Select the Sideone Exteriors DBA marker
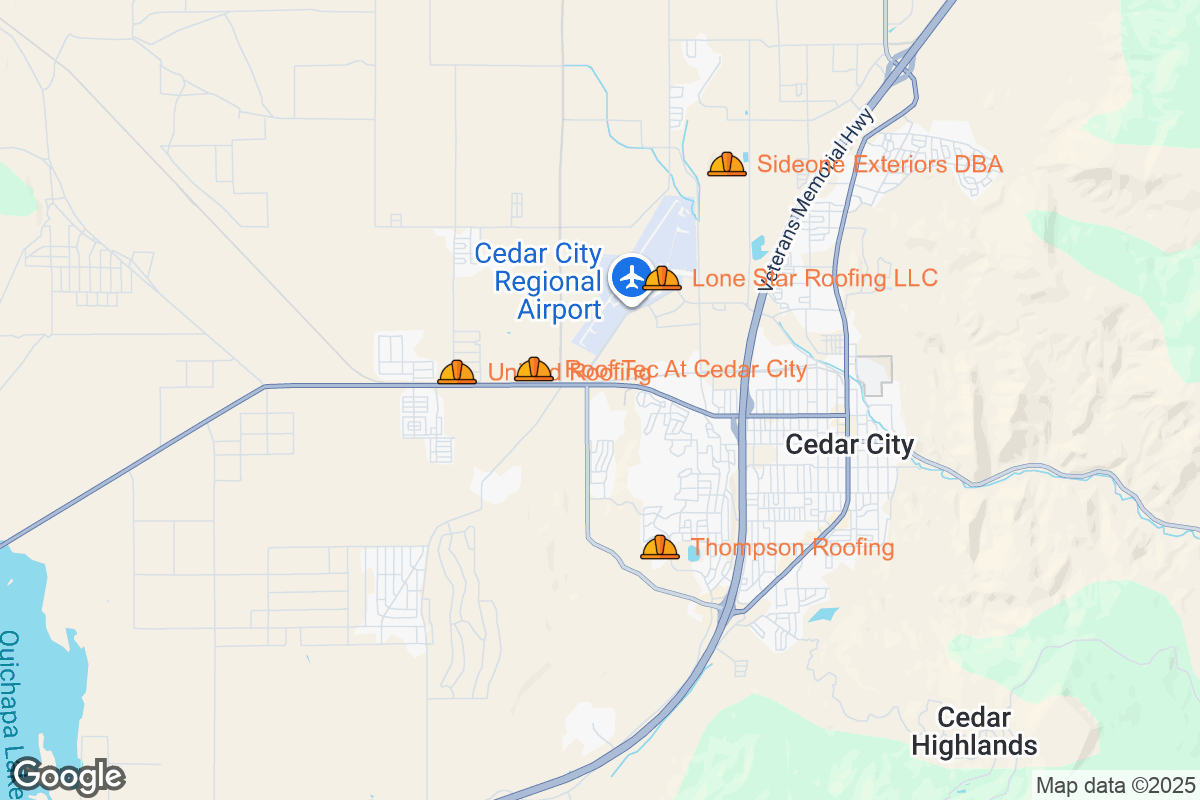 (x=726, y=164)
